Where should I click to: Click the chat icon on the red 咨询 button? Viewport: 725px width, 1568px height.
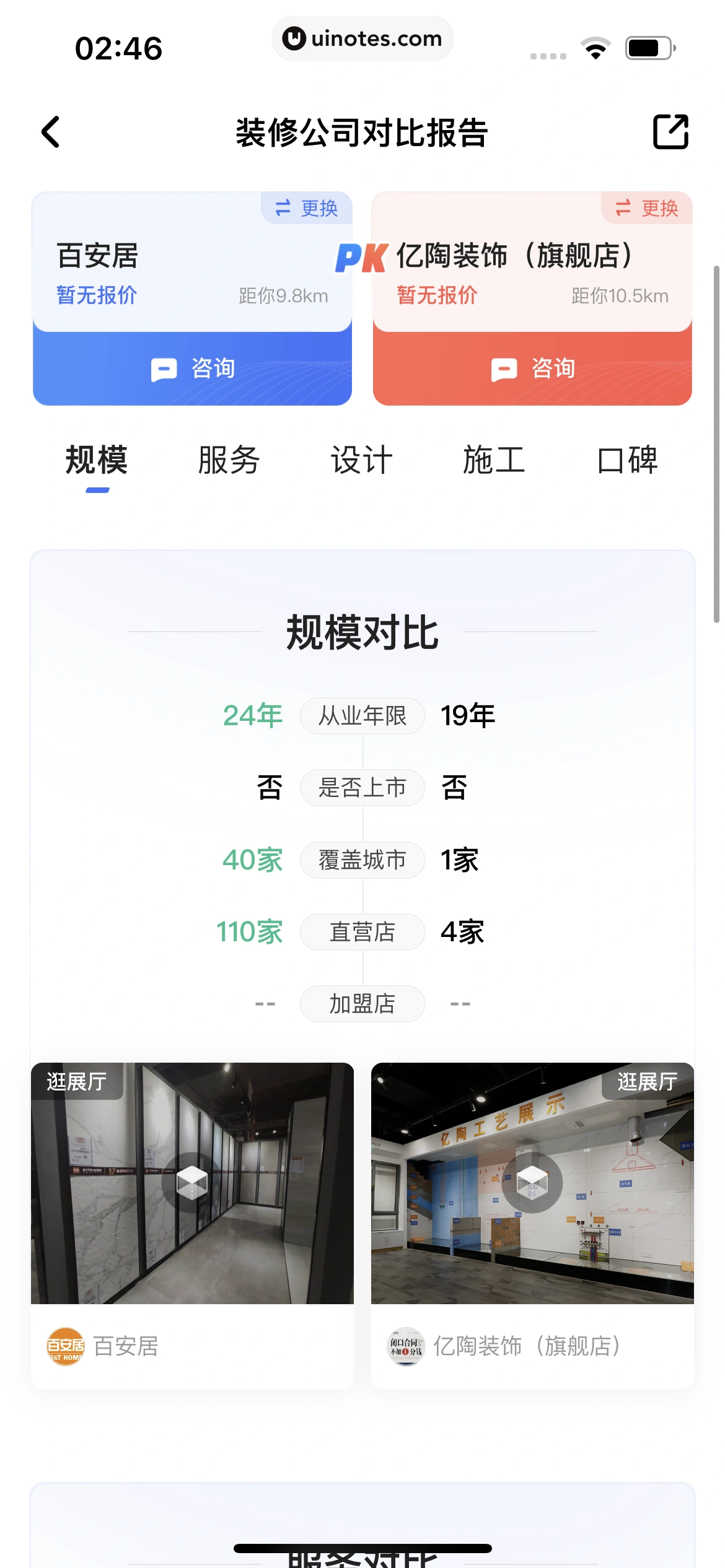[x=505, y=368]
